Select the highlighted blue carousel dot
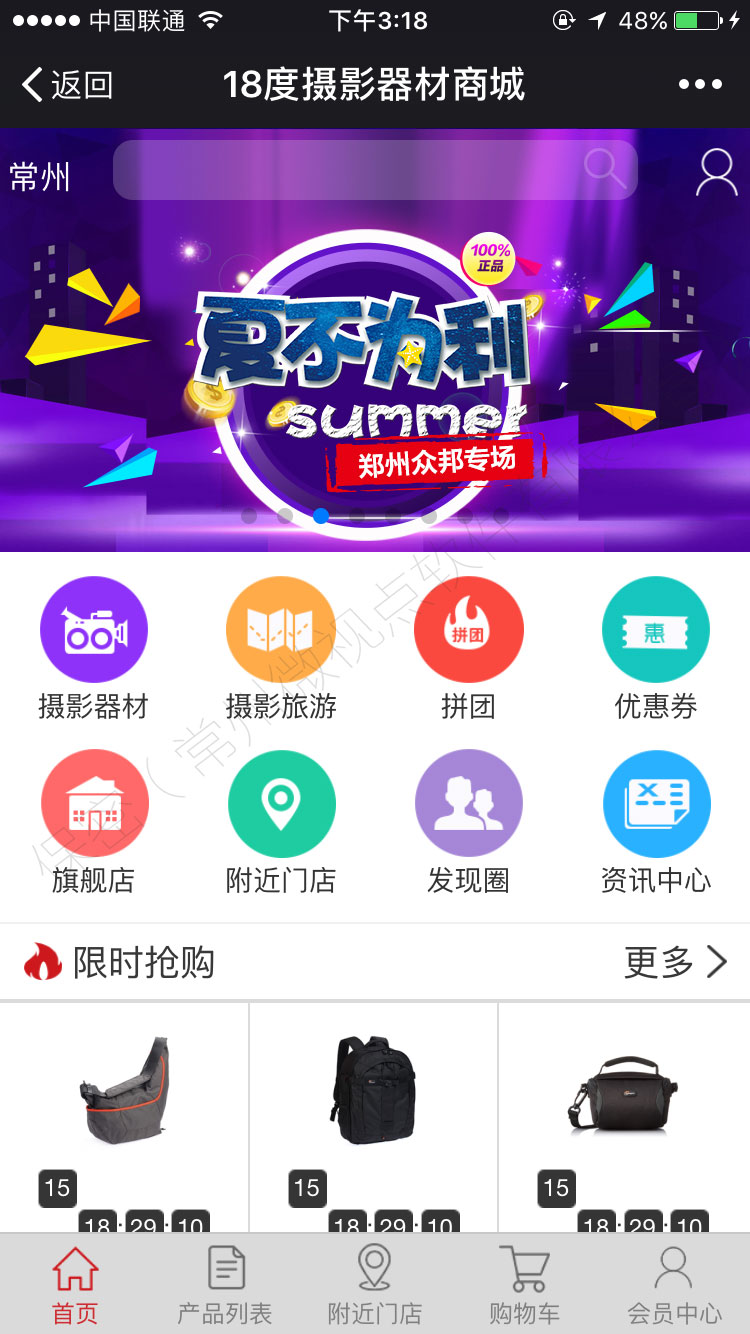This screenshot has width=750, height=1334. 320,516
